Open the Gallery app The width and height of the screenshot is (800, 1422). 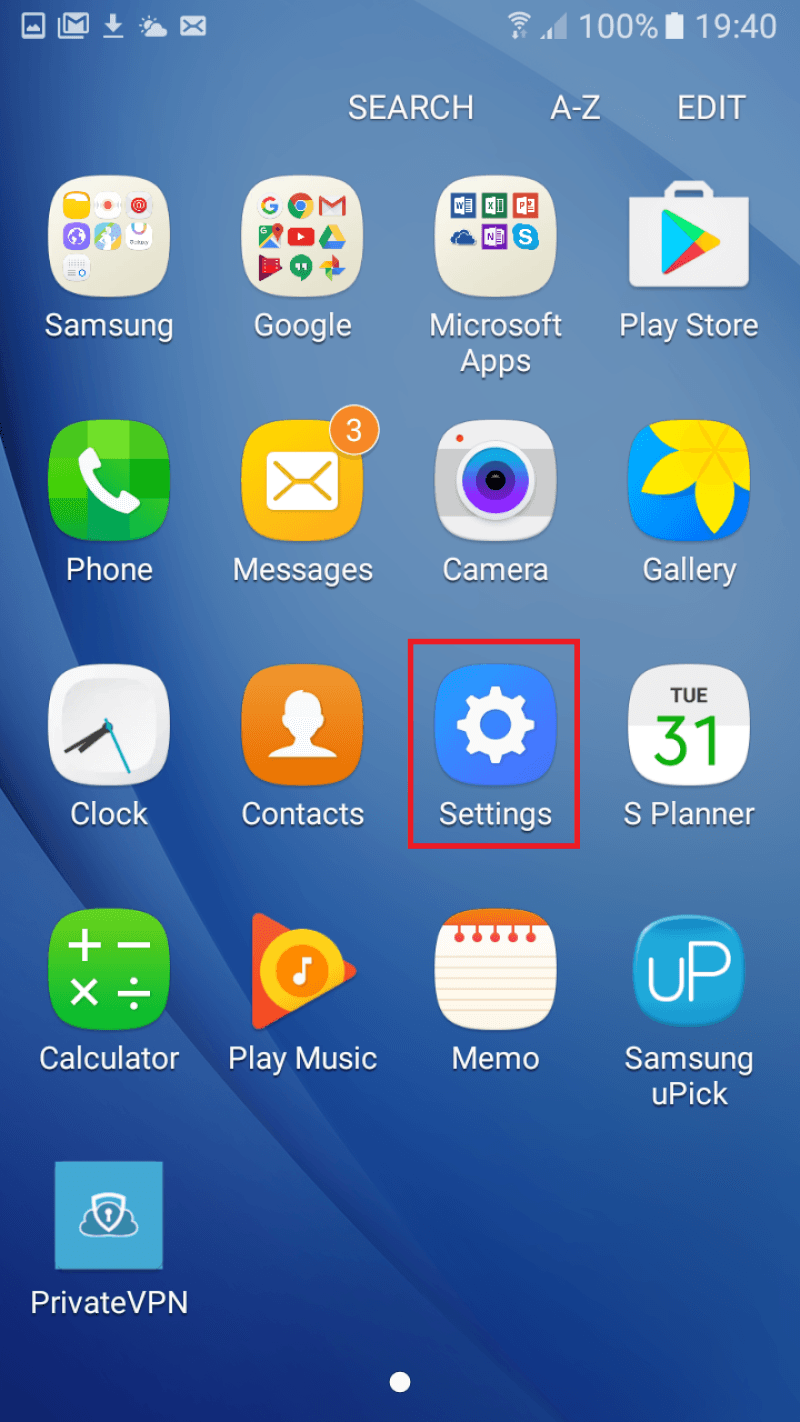pos(689,481)
